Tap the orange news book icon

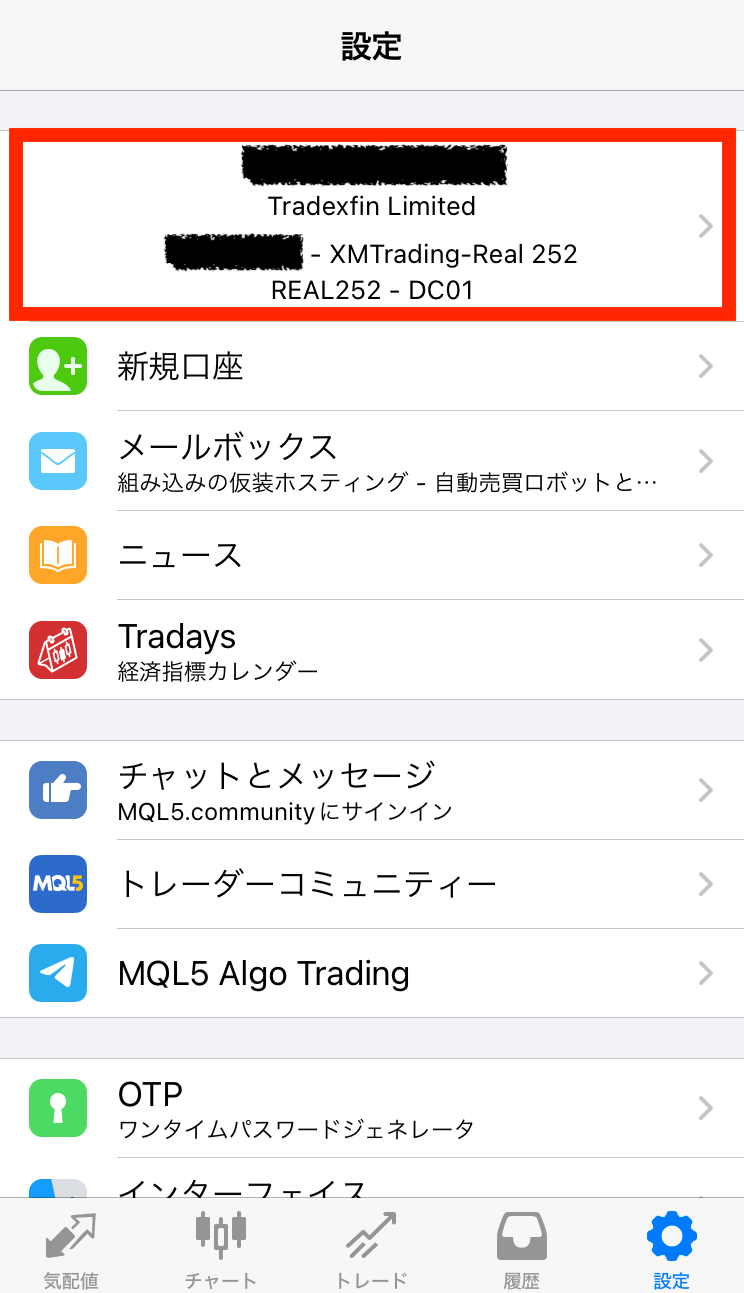(x=57, y=555)
